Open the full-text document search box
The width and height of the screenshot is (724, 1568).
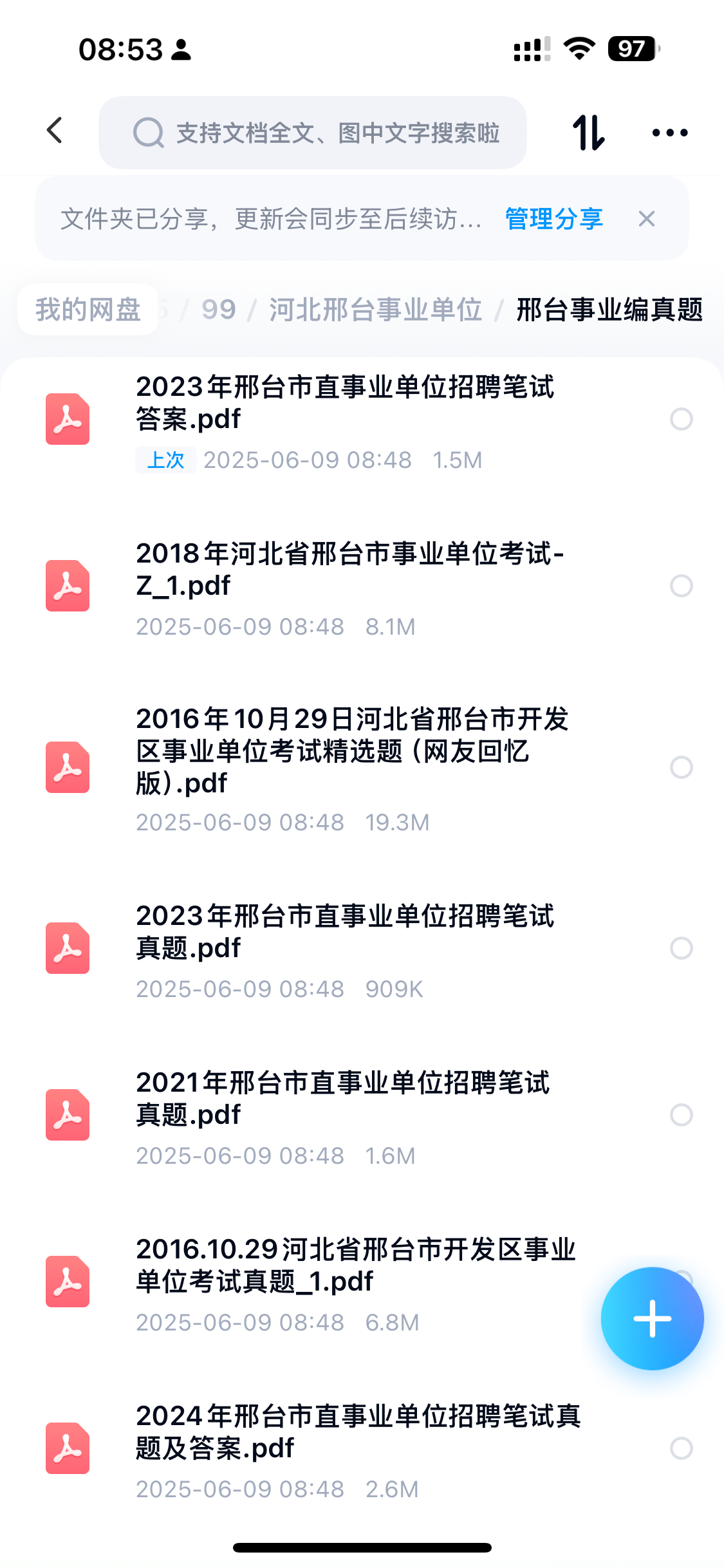point(313,133)
